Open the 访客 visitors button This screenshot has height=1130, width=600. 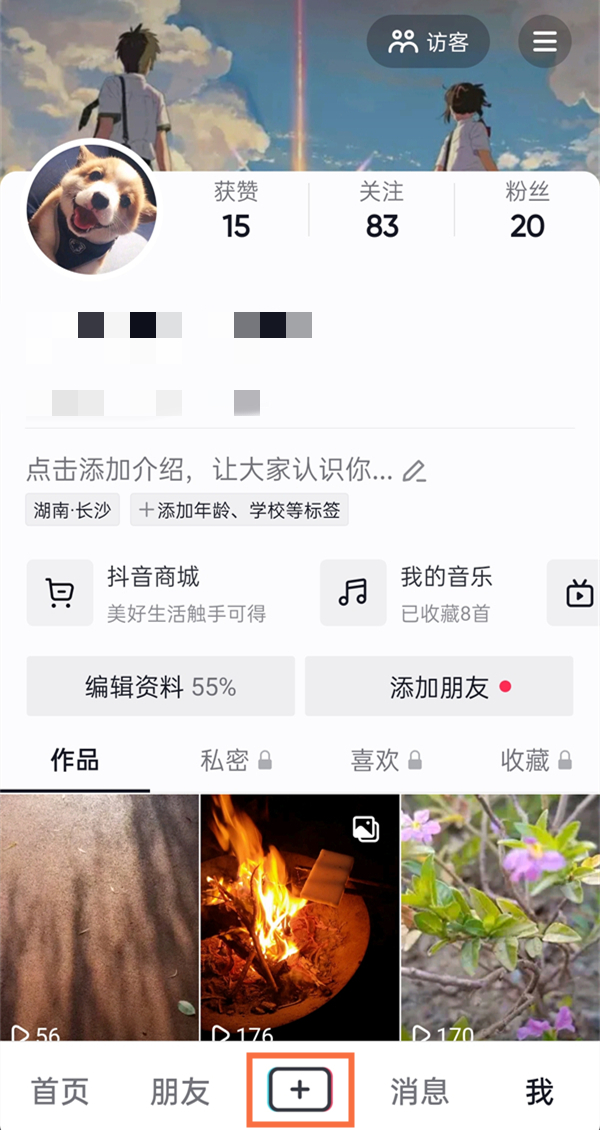(x=428, y=42)
